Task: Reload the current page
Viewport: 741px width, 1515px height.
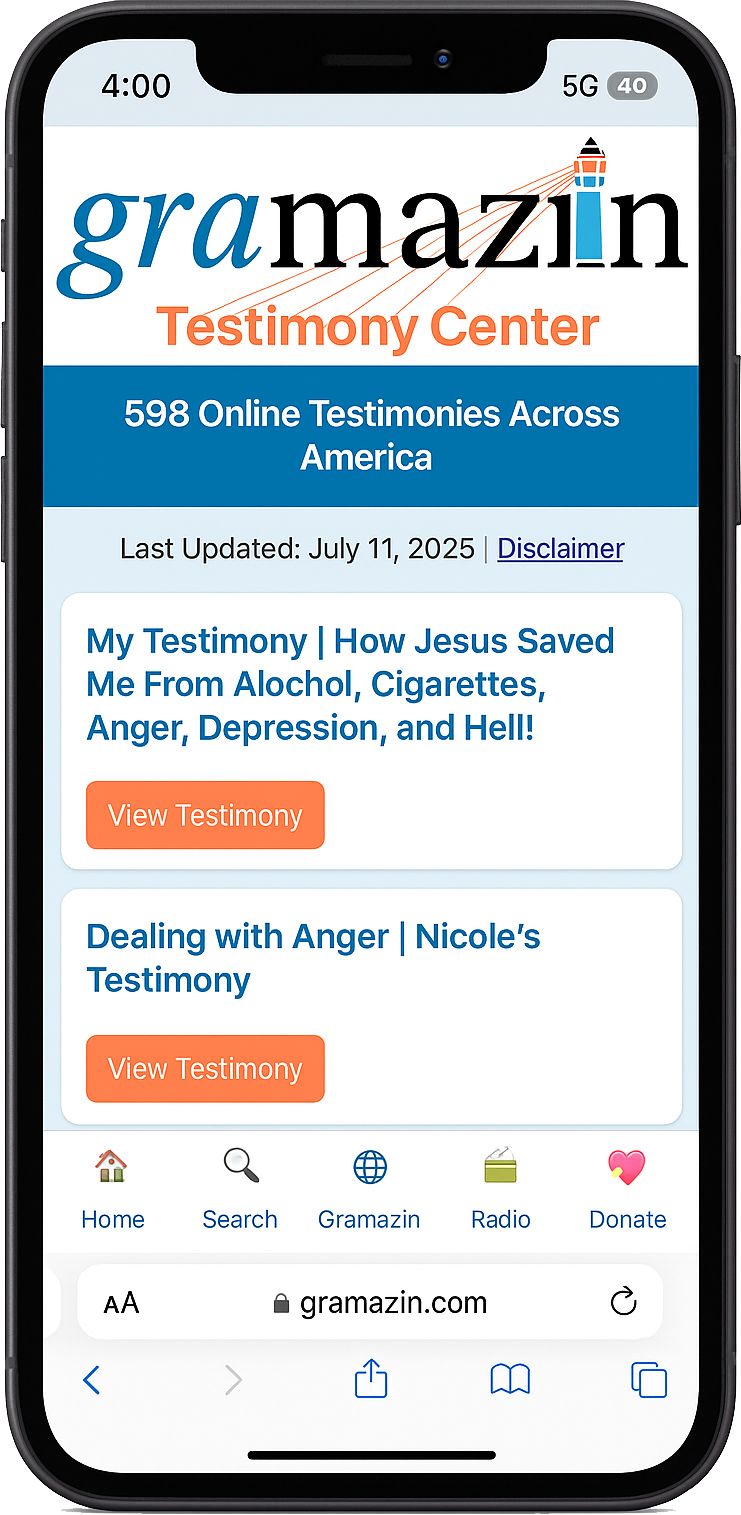Action: (623, 1302)
